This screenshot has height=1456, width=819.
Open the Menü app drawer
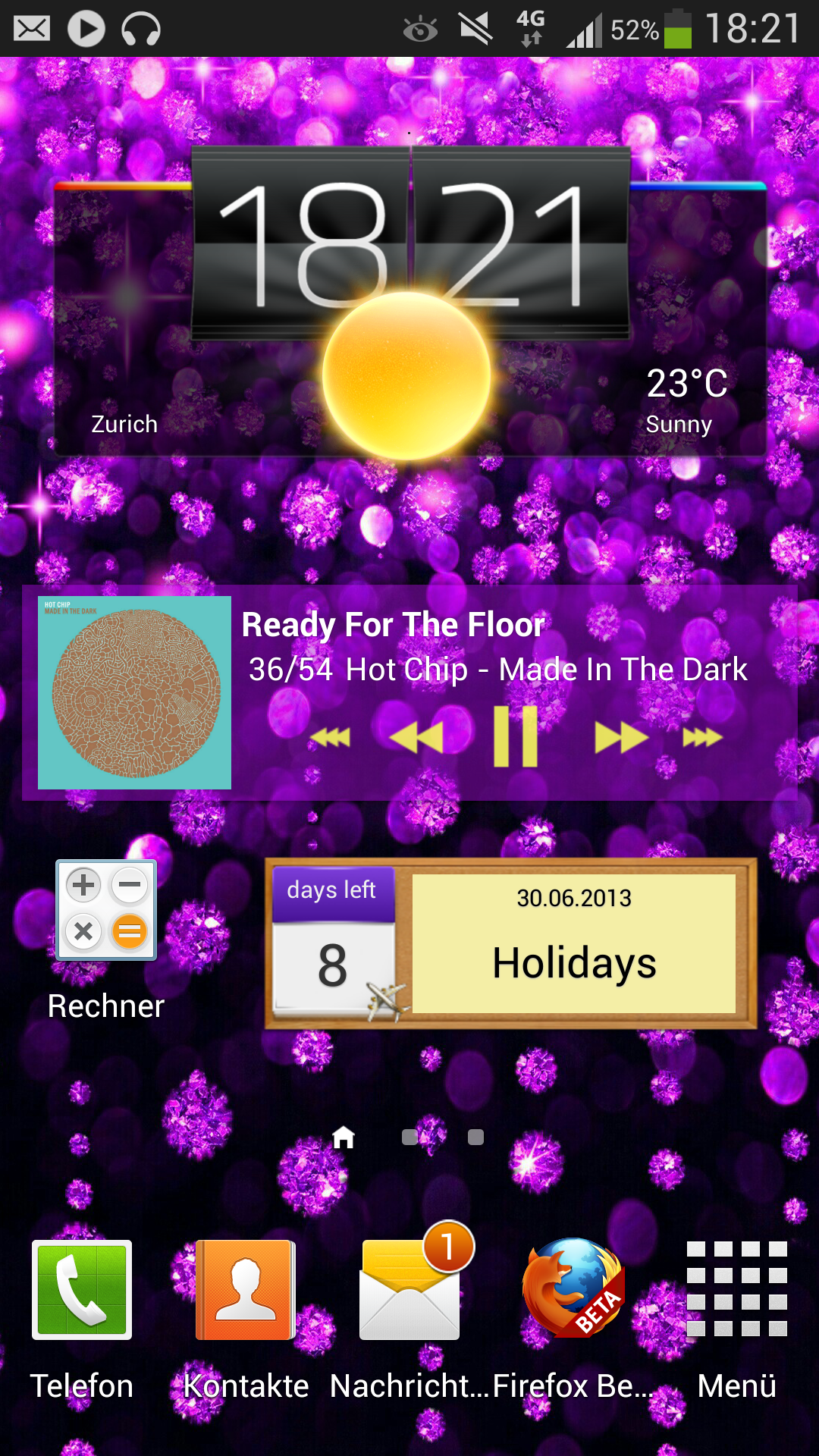(737, 1319)
